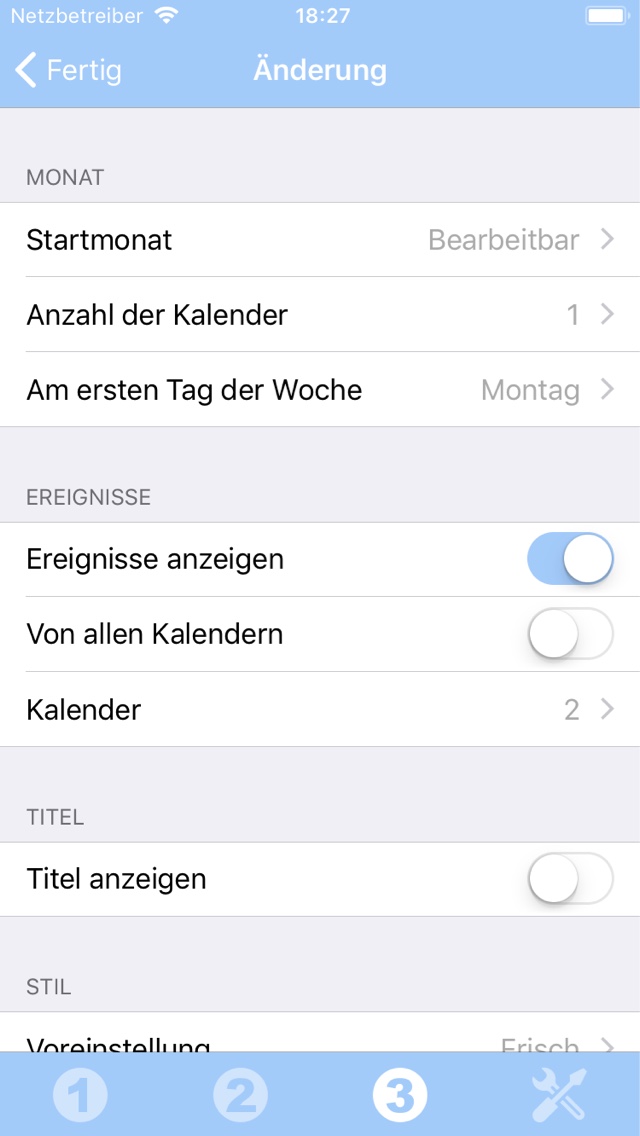The height and width of the screenshot is (1136, 640).
Task: Enable Von allen Kalendern switch
Action: pyautogui.click(x=570, y=634)
